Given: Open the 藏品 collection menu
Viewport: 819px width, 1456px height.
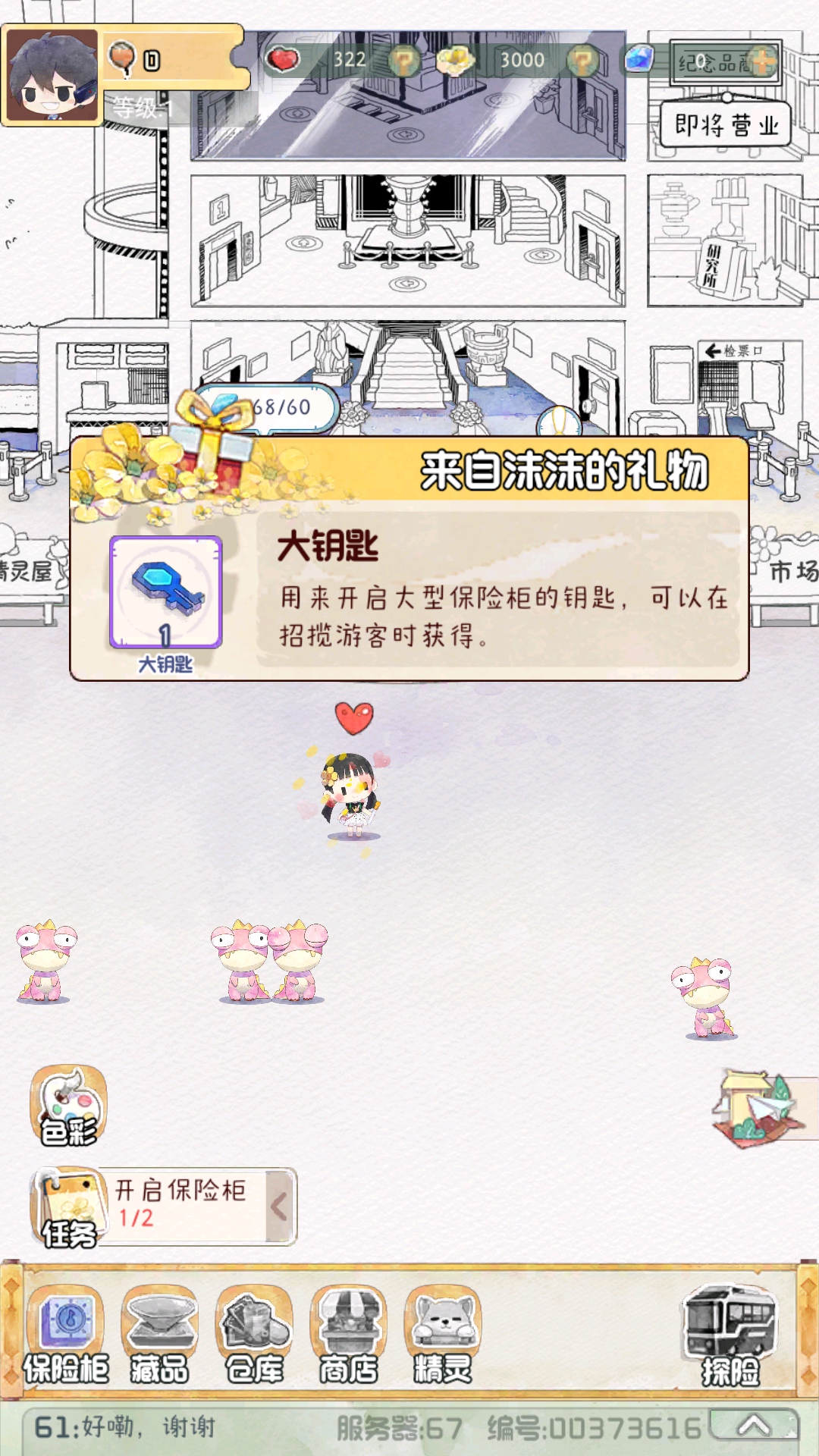Looking at the screenshot, I should click(160, 1335).
